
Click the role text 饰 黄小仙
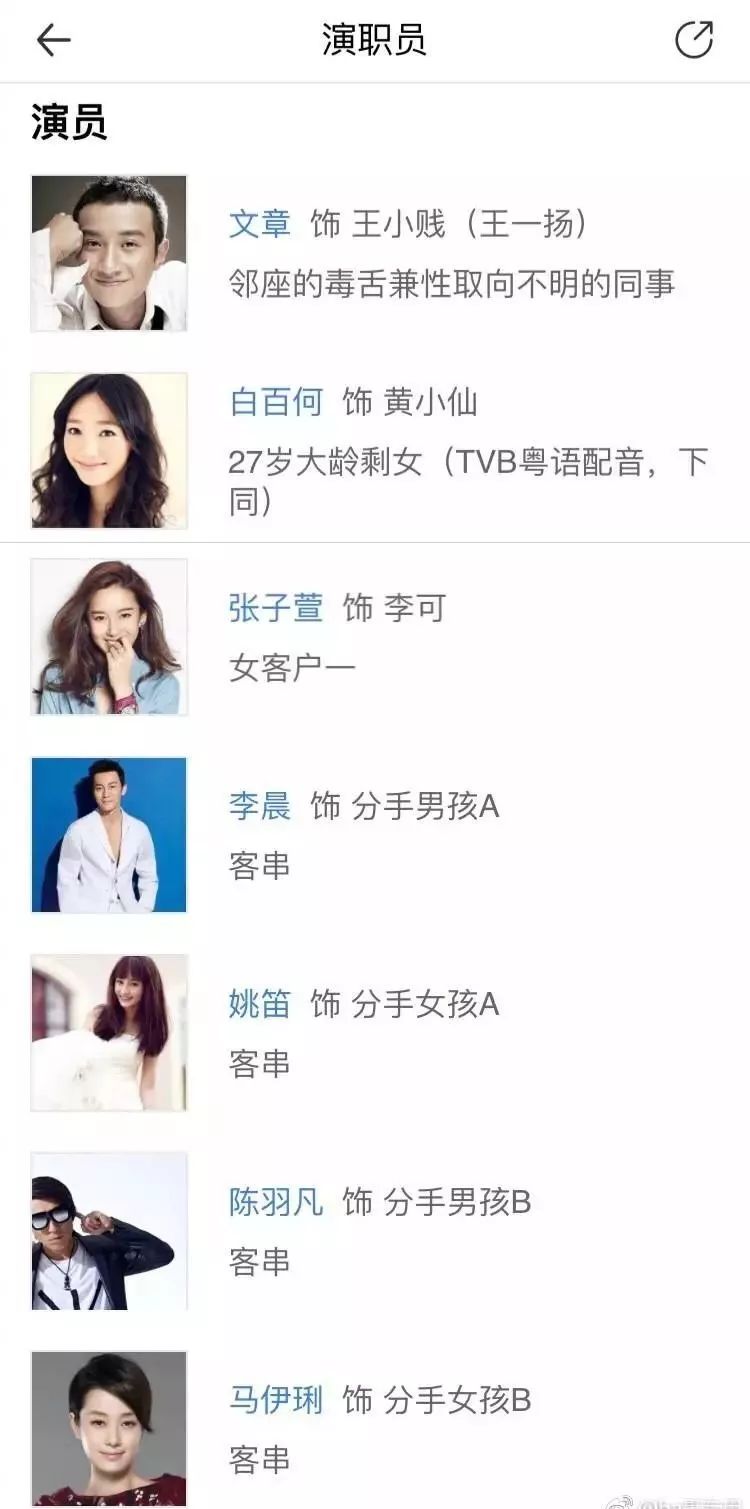413,402
